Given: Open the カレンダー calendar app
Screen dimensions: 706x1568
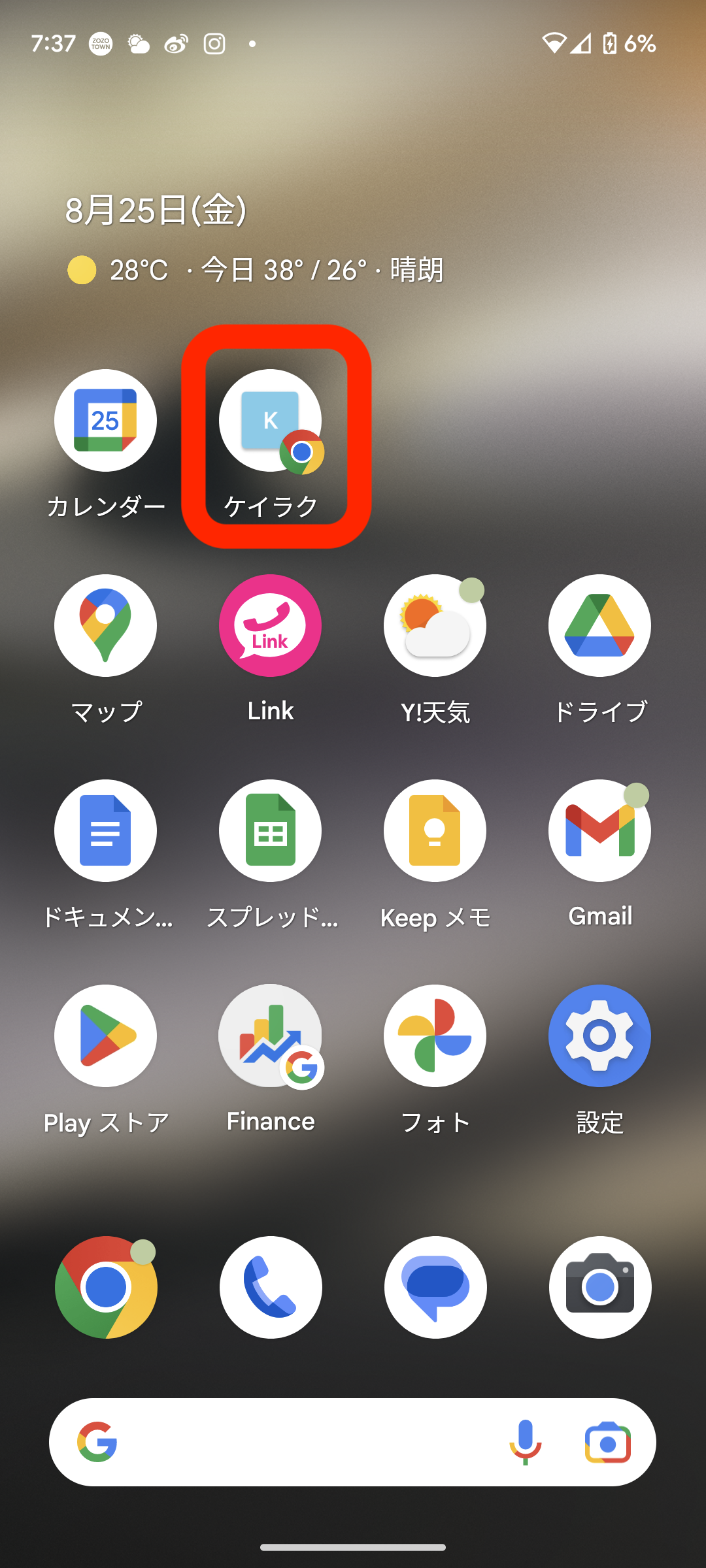Looking at the screenshot, I should pos(105,421).
